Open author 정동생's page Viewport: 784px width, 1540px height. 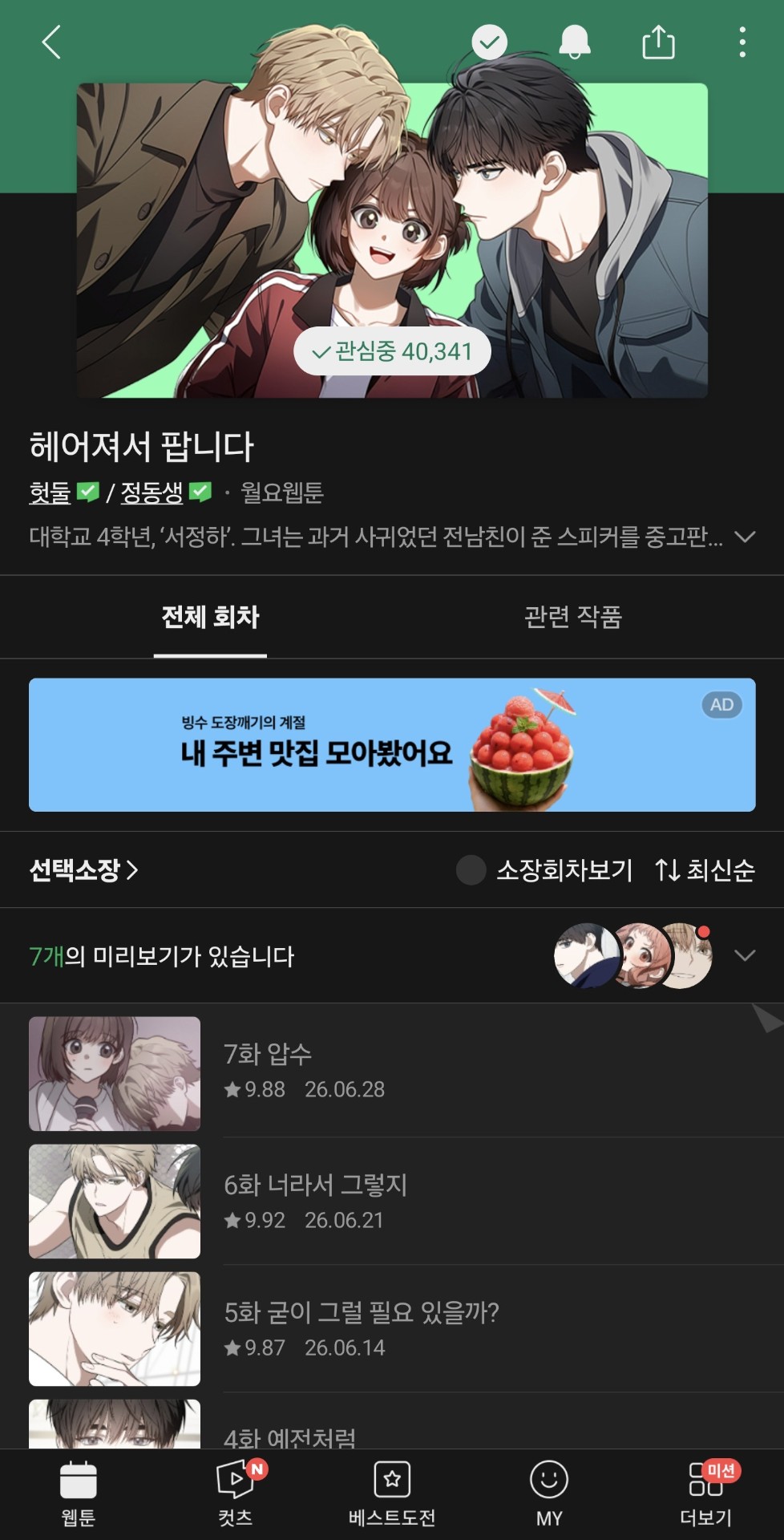click(152, 492)
